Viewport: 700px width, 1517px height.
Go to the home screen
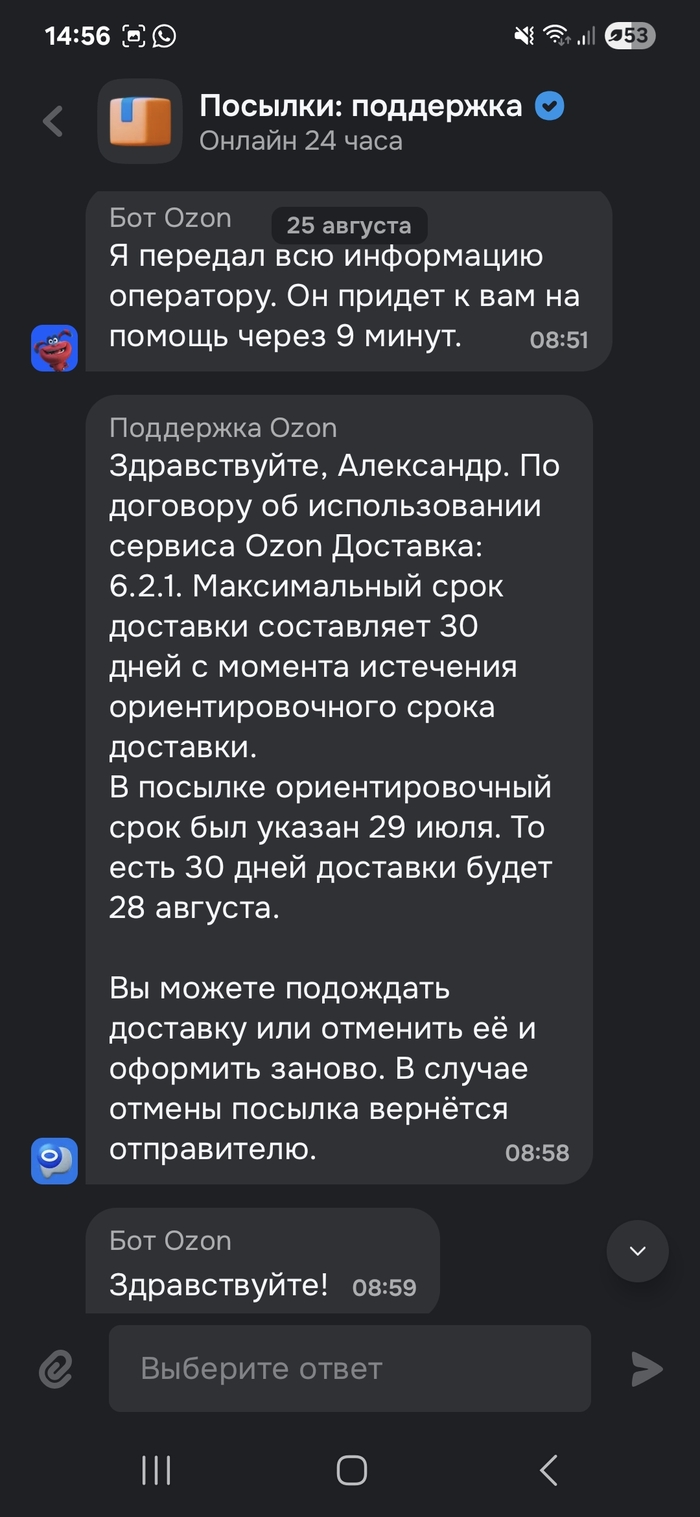[351, 1470]
